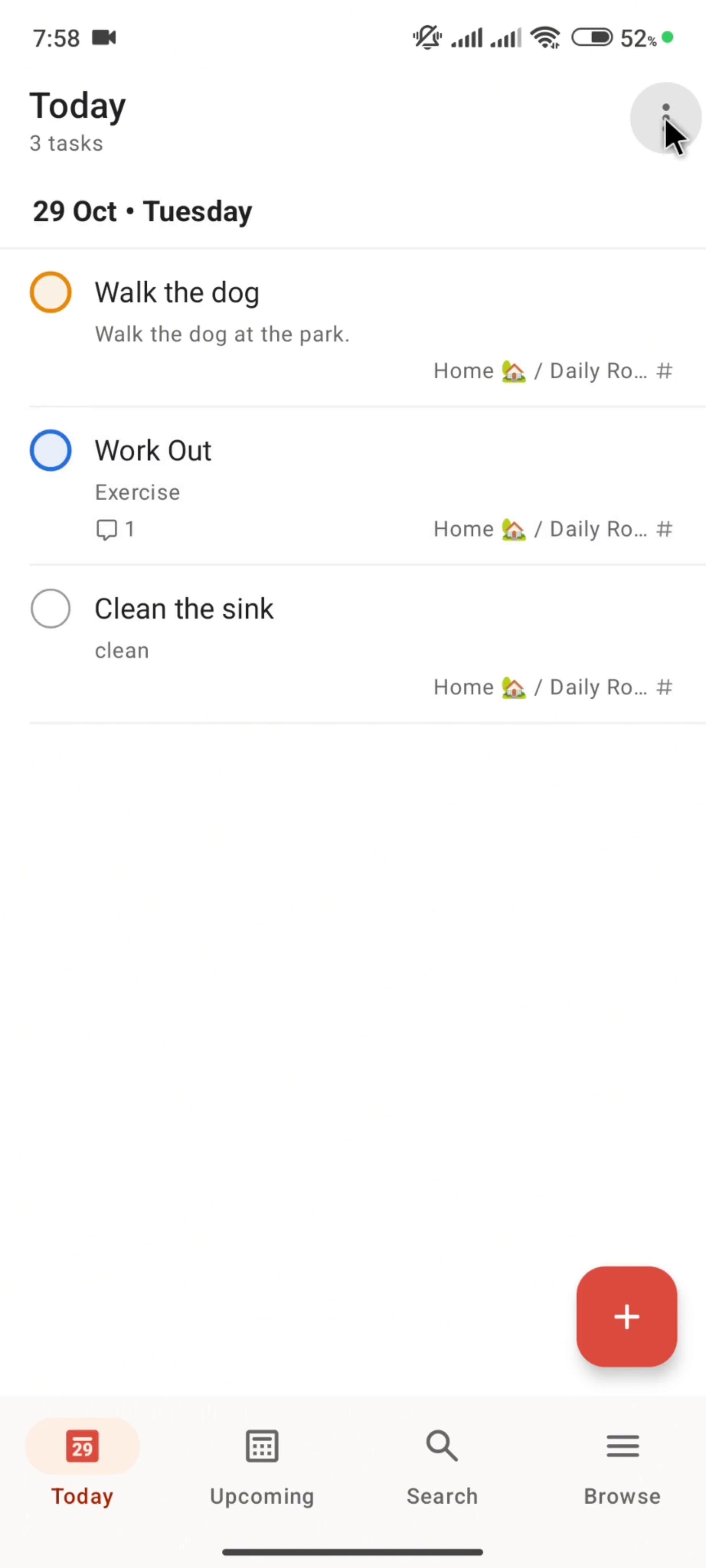Image resolution: width=706 pixels, height=1568 pixels.
Task: Open Clean the sink task details
Action: point(184,609)
